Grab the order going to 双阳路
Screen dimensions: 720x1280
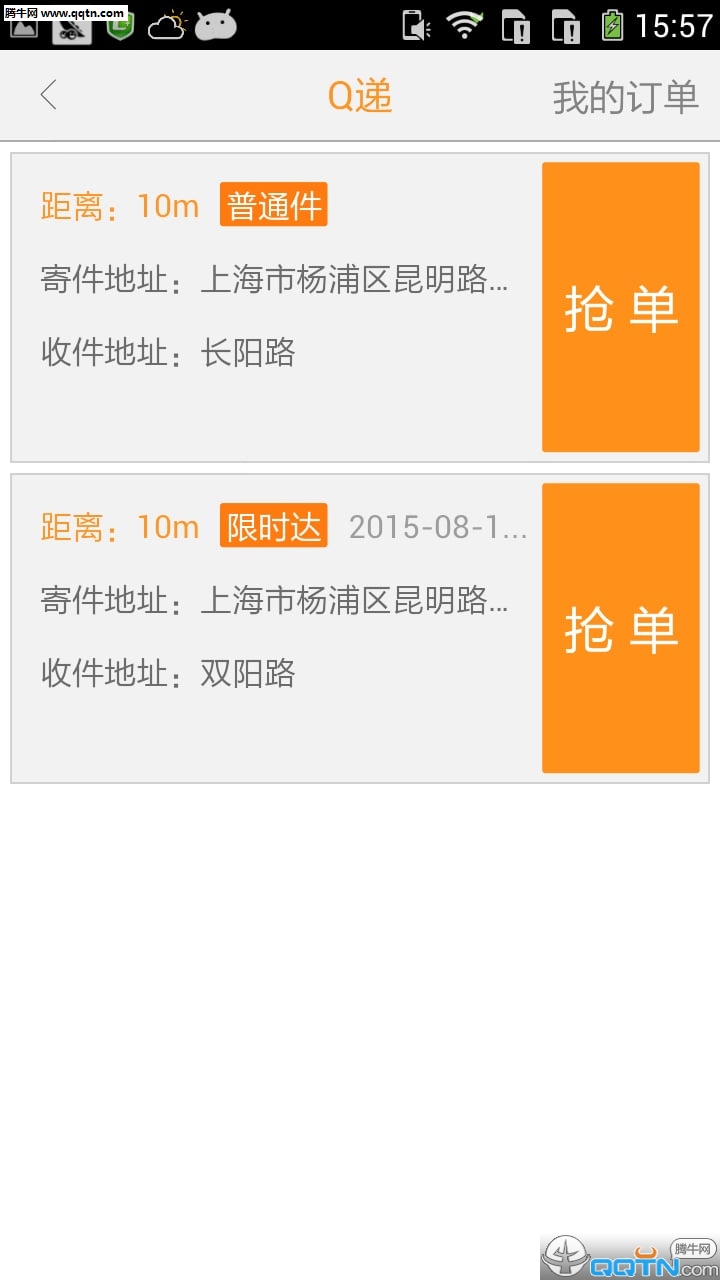pos(620,628)
